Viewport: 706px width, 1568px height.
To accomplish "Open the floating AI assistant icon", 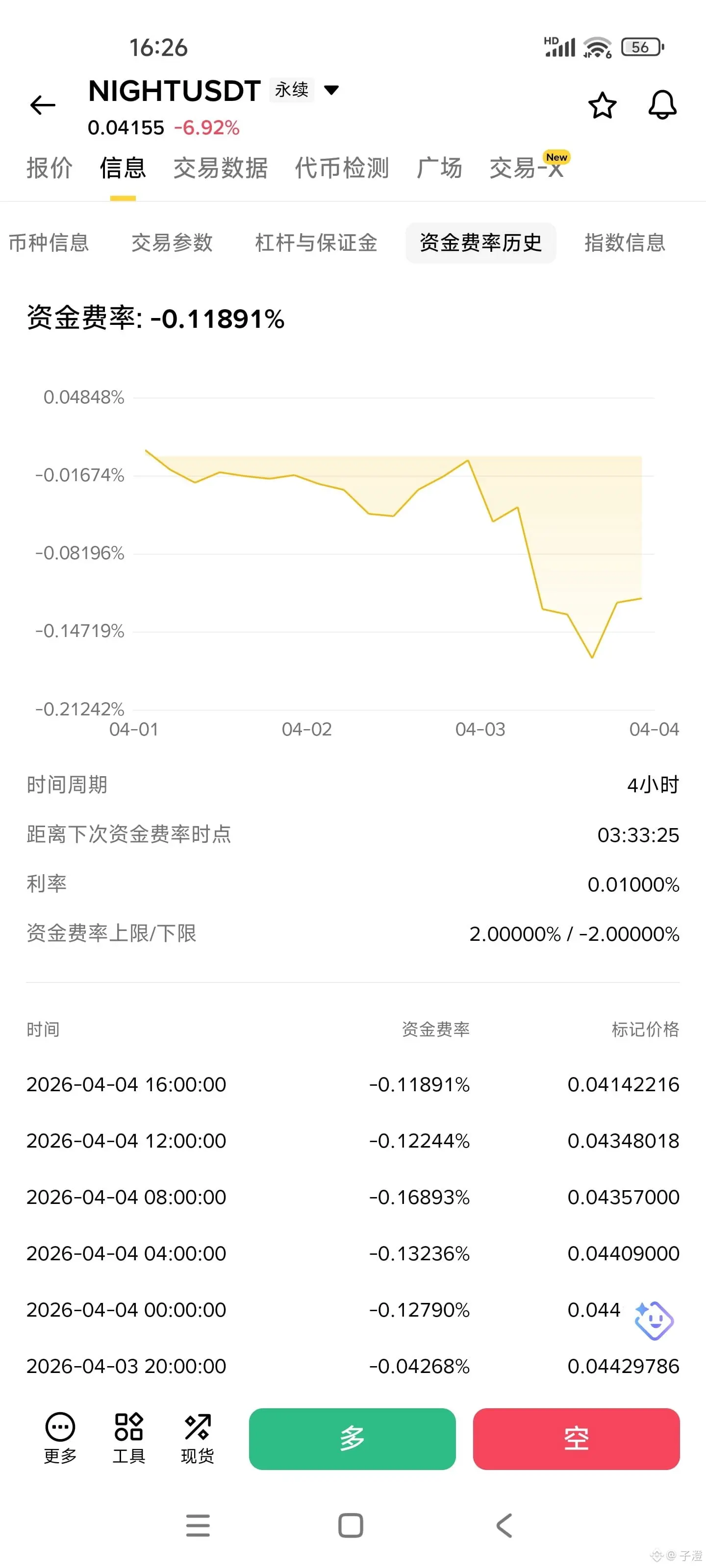I will click(x=653, y=1320).
